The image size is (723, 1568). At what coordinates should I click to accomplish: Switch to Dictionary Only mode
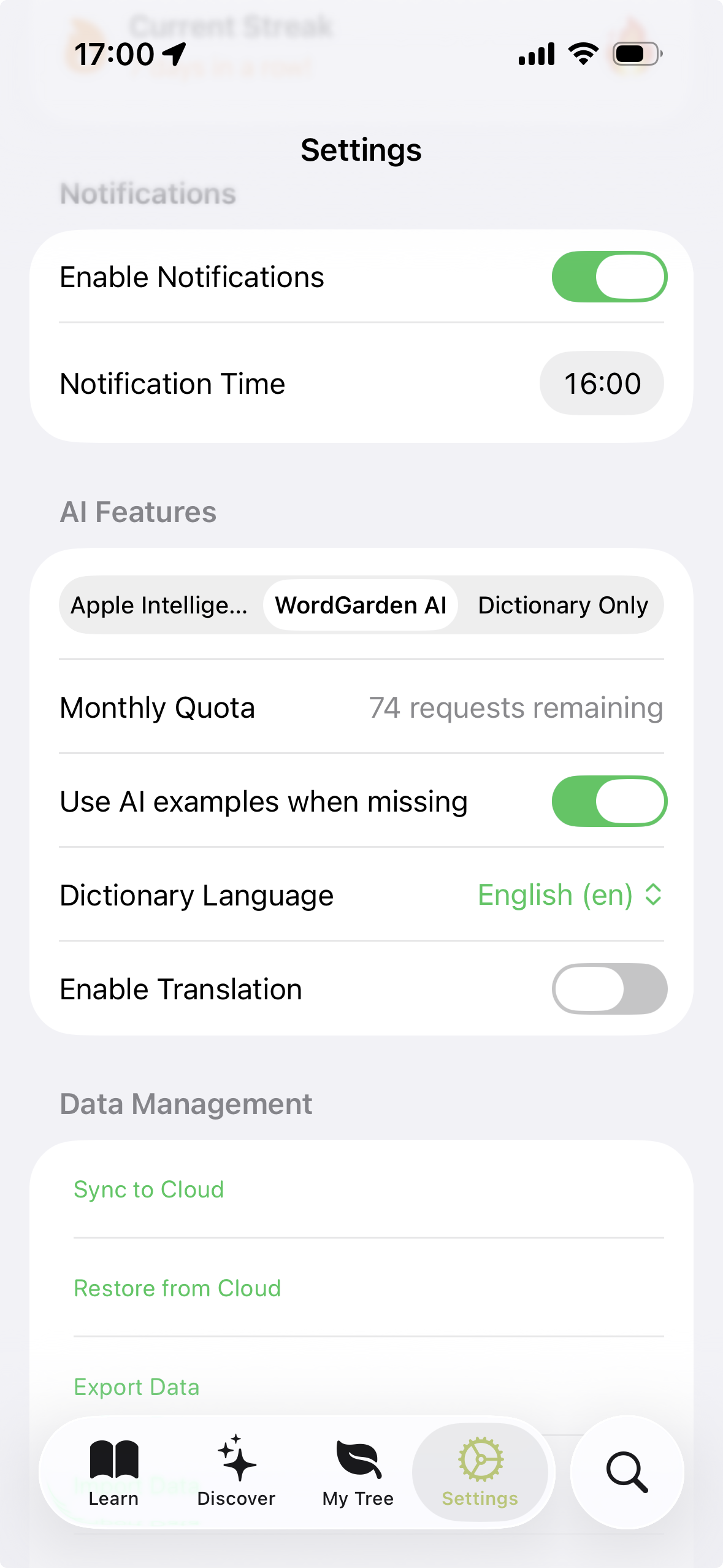pos(562,605)
